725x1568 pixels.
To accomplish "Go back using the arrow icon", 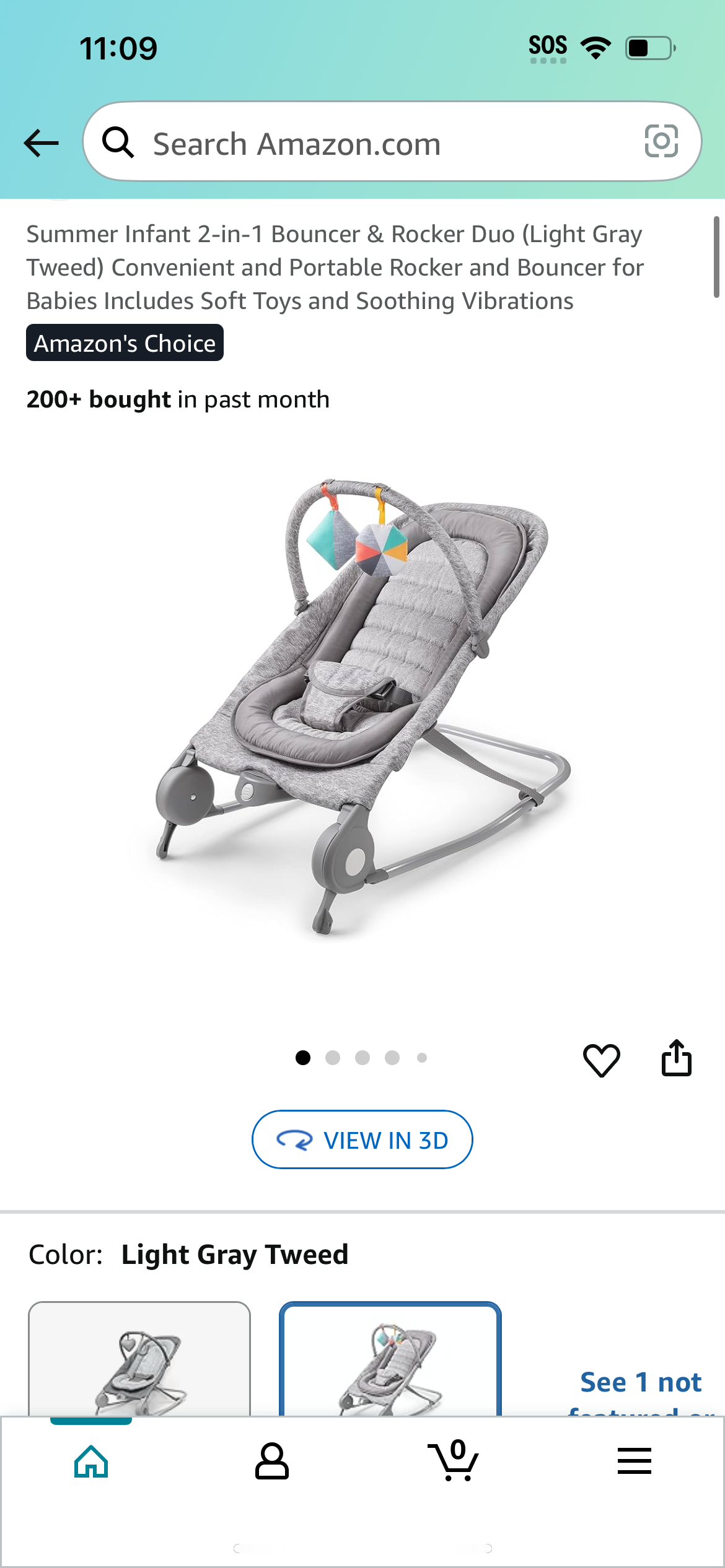I will point(41,143).
